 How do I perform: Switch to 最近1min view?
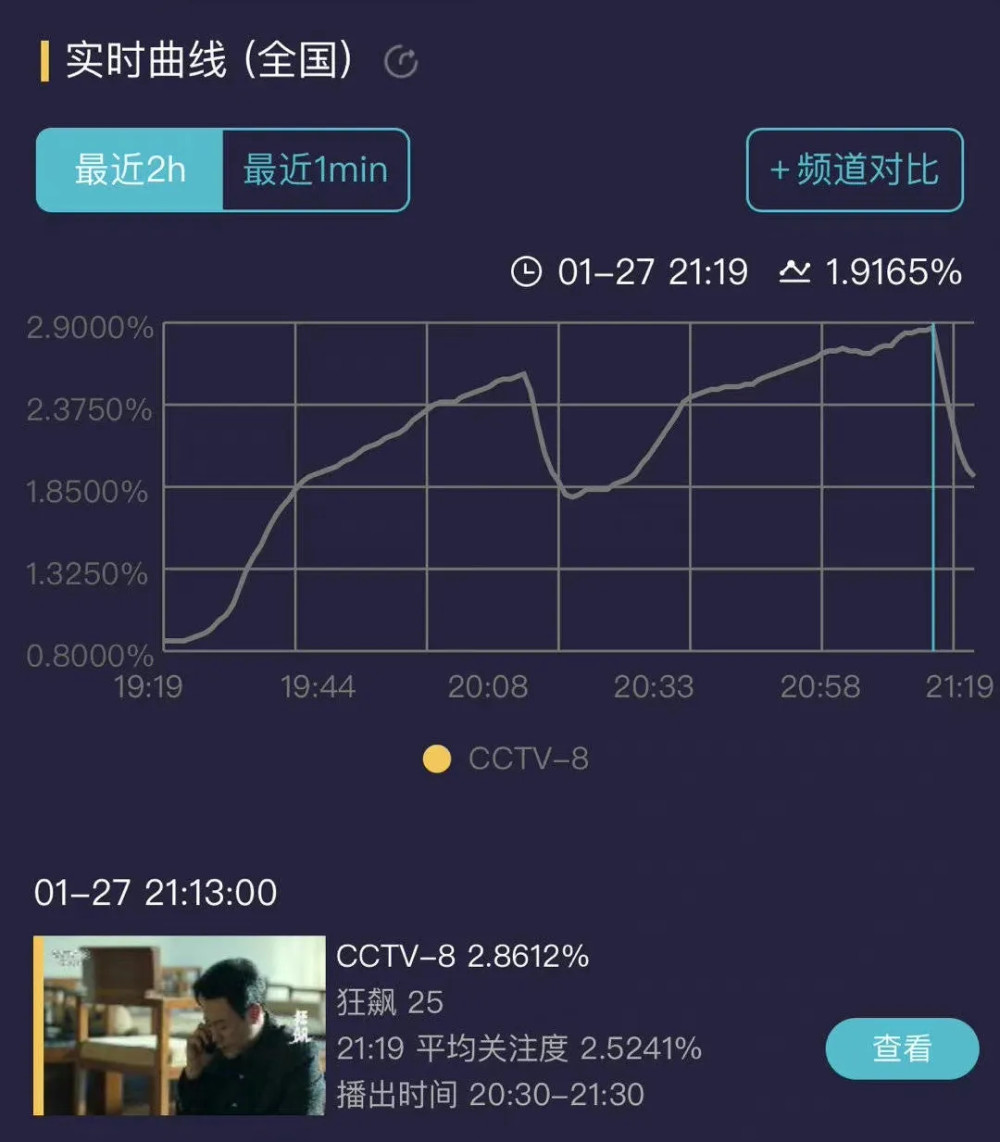(x=315, y=170)
